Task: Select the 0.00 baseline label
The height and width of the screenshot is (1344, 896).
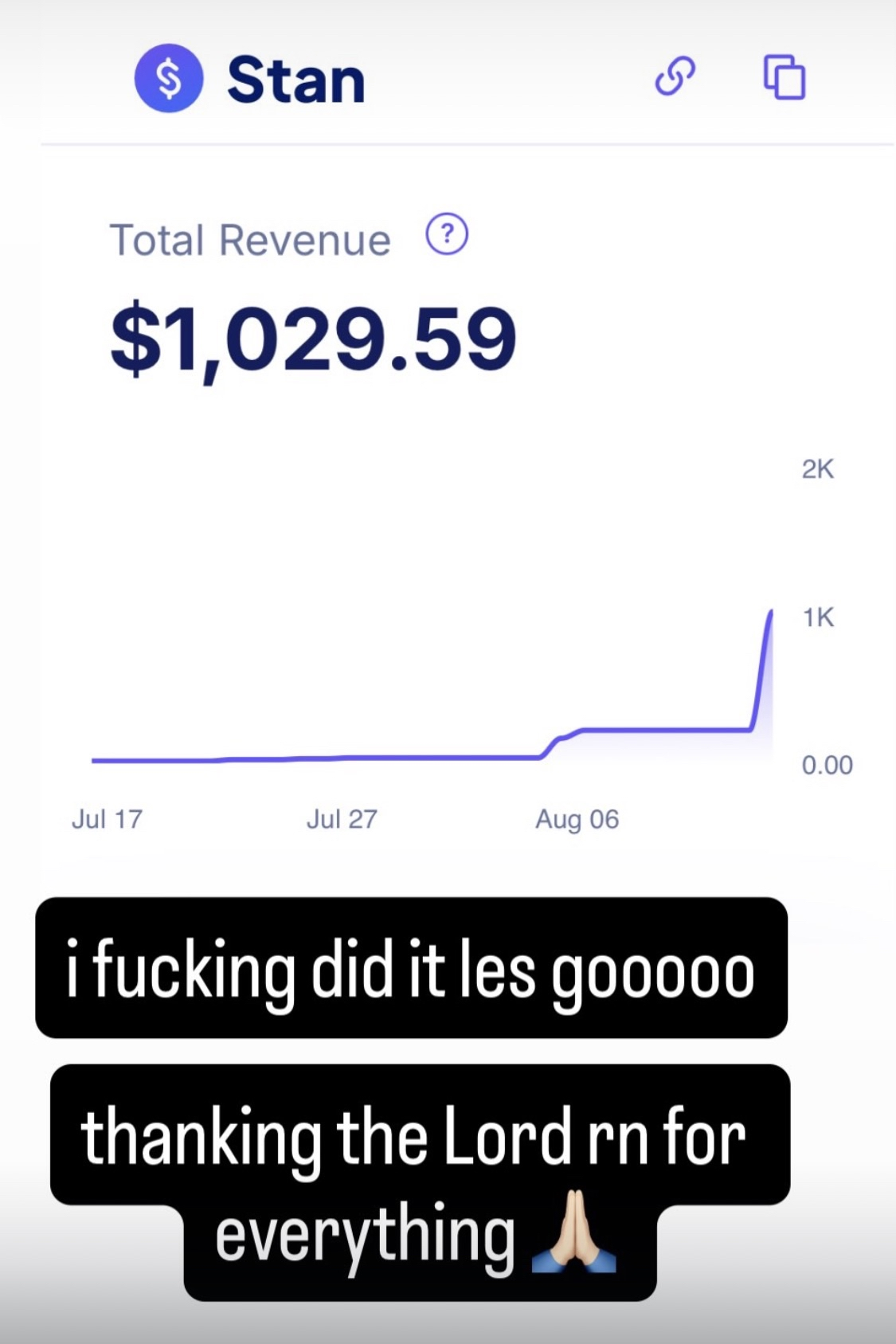Action: pyautogui.click(x=825, y=765)
